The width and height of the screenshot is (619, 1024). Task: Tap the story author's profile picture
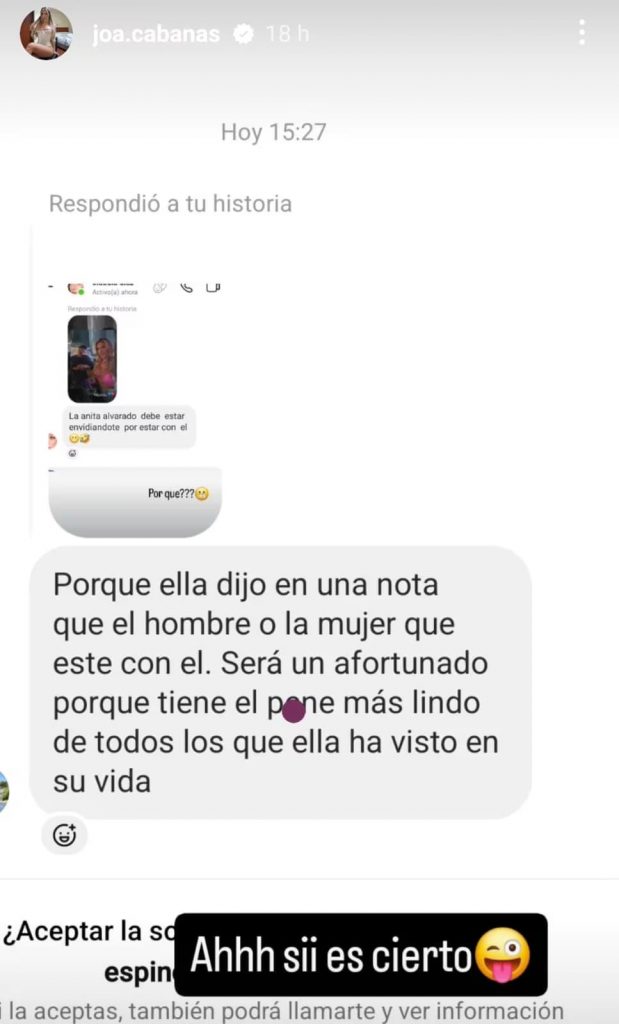46,34
